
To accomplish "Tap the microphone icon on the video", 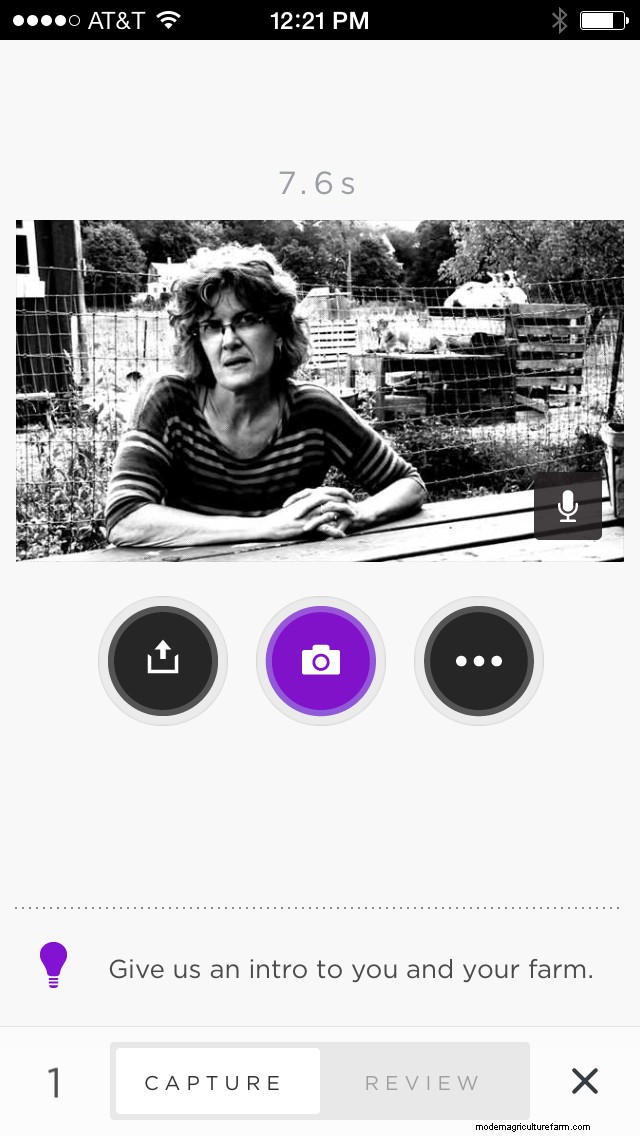I will (568, 506).
